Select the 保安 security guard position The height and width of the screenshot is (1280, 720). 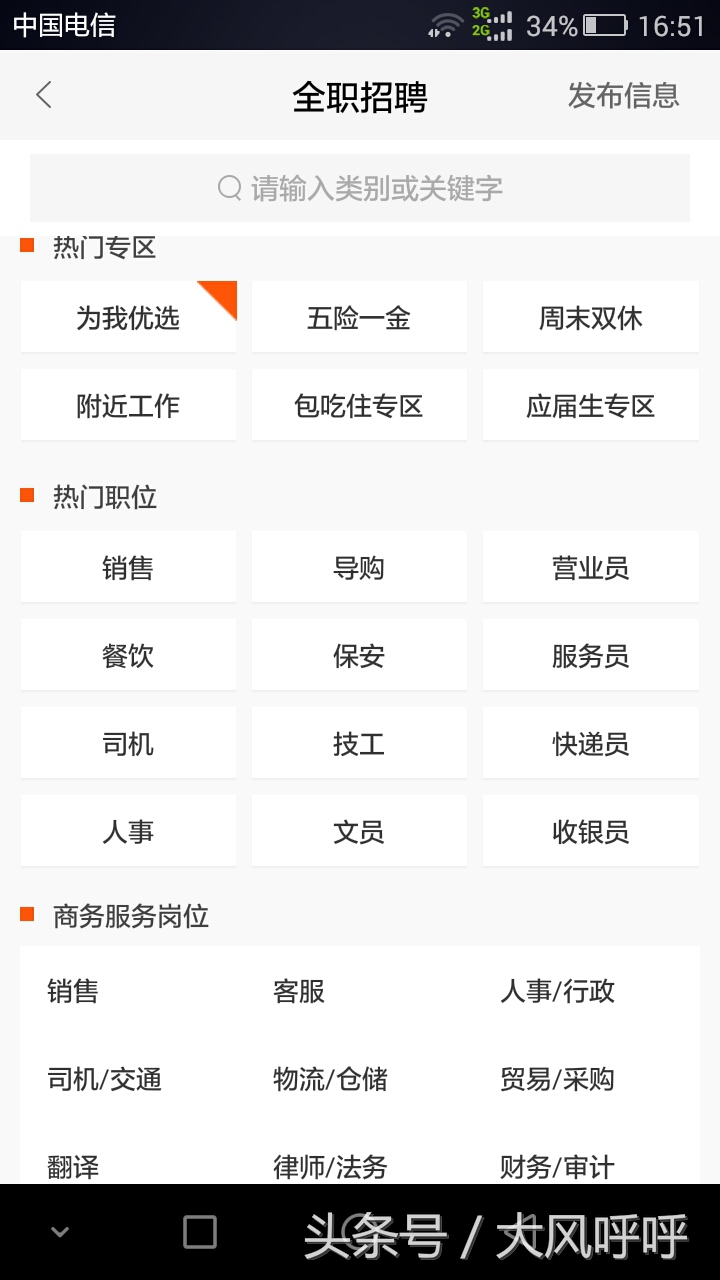click(x=359, y=654)
